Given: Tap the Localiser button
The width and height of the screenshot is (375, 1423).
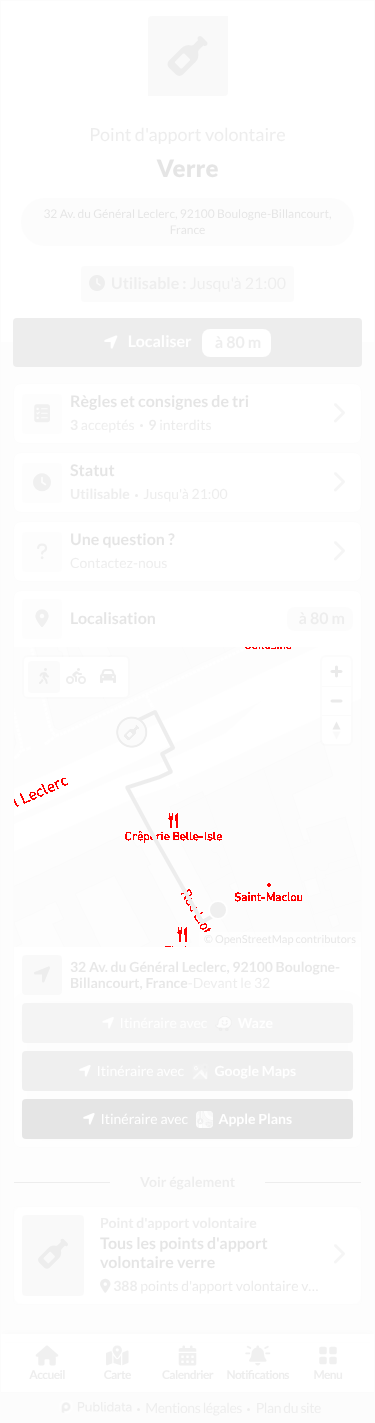Looking at the screenshot, I should point(187,342).
